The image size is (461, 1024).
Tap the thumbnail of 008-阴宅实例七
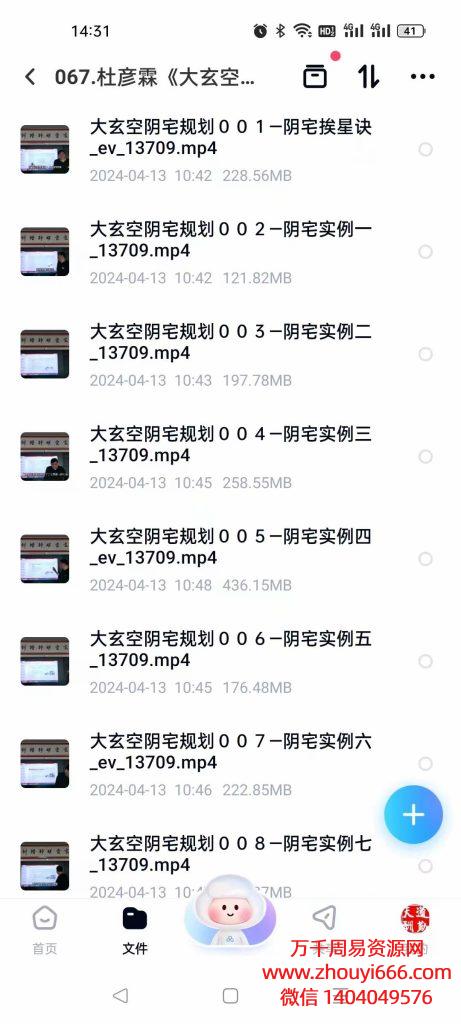point(44,866)
